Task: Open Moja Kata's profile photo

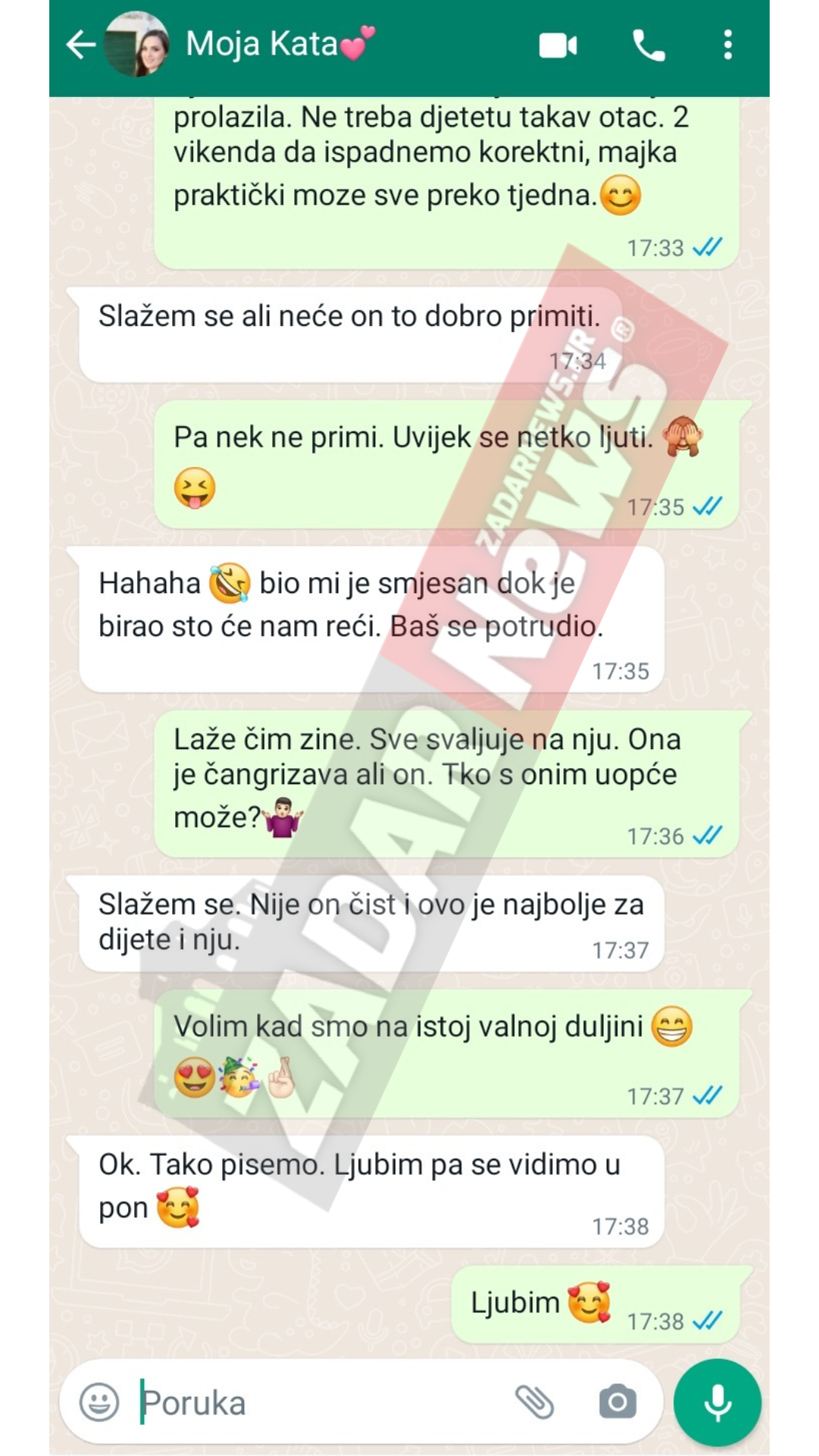Action: coord(136,45)
